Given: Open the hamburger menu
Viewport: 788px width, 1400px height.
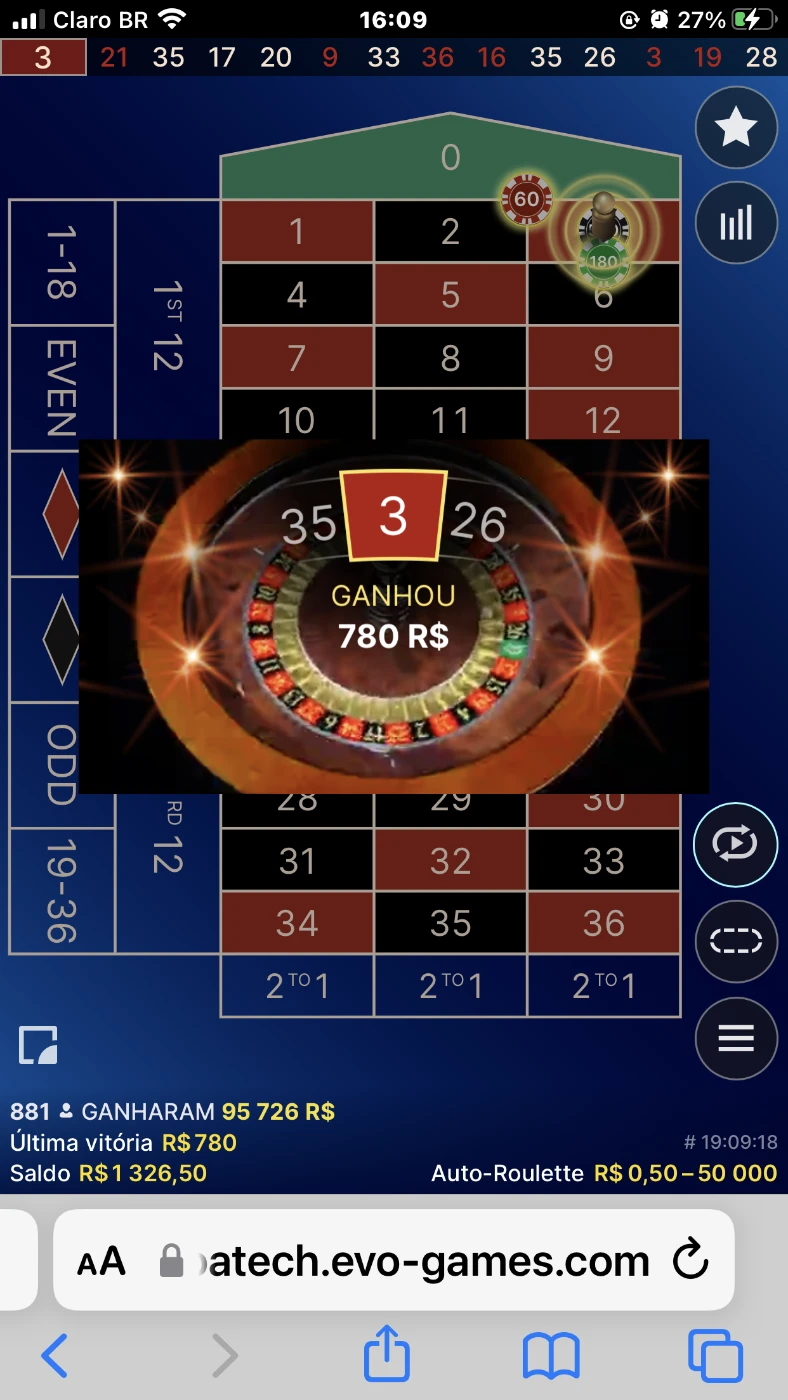Looking at the screenshot, I should [736, 1039].
